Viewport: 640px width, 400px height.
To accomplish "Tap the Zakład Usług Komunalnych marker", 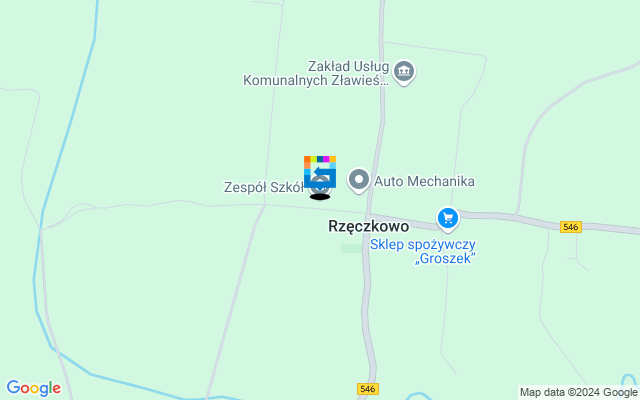I will (405, 71).
